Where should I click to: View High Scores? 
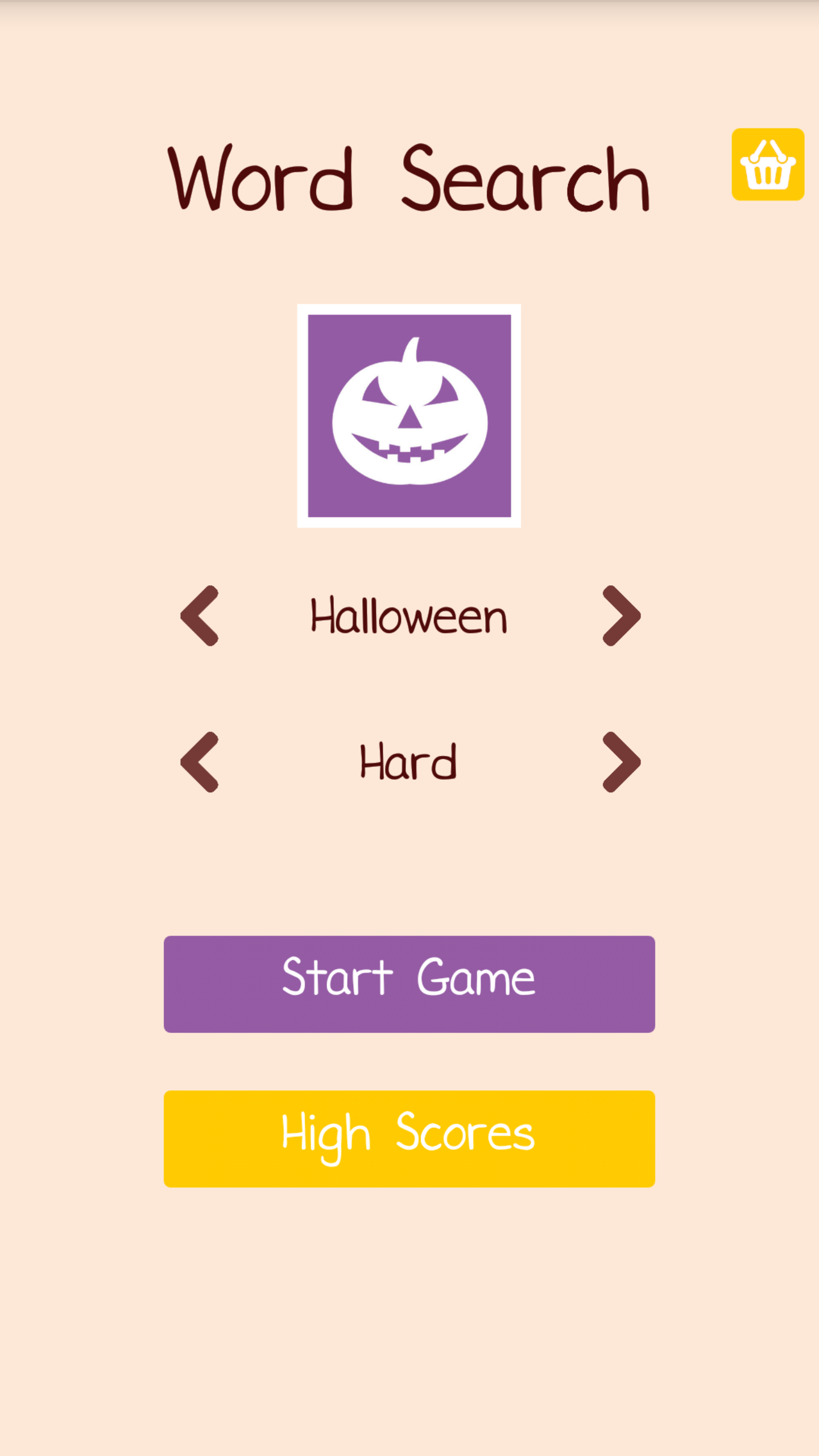point(409,1139)
